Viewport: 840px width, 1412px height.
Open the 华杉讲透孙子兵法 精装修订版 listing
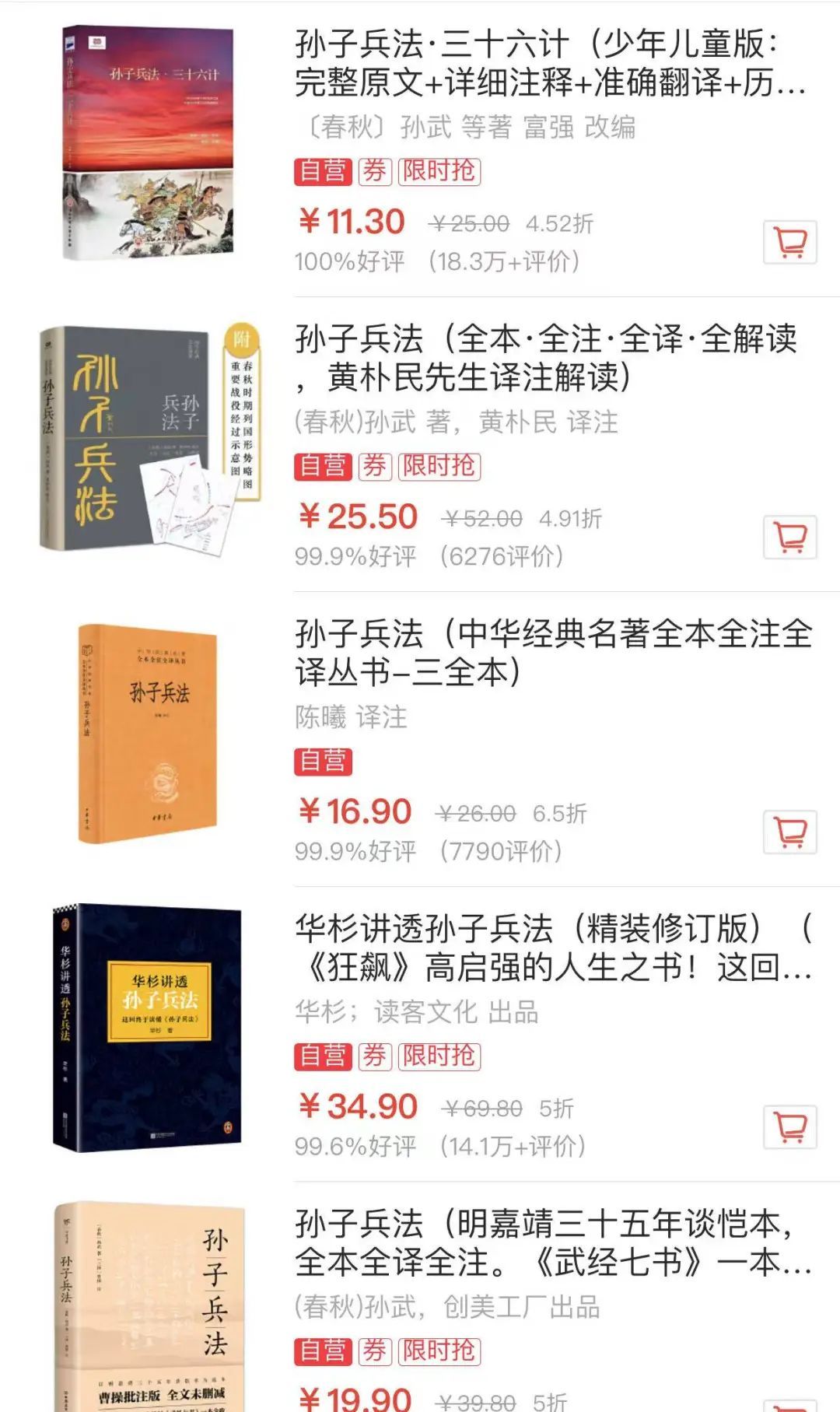coord(554,948)
